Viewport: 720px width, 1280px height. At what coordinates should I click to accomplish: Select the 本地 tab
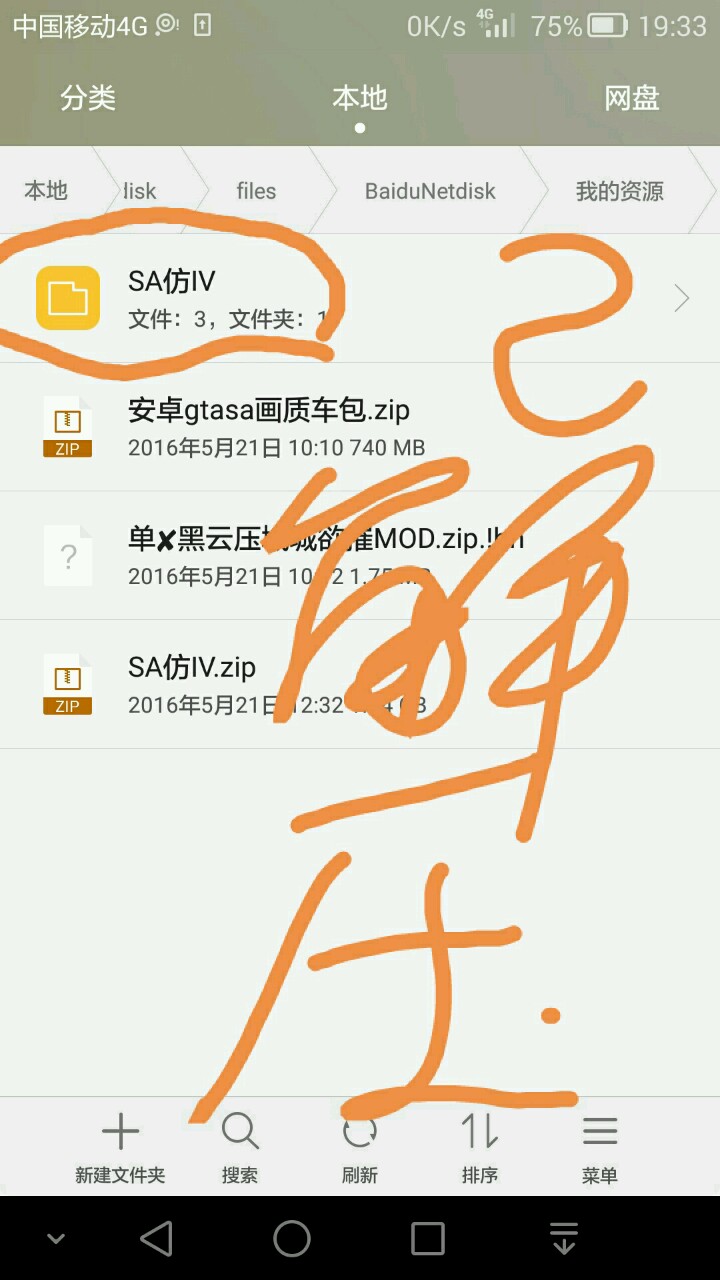tap(359, 98)
